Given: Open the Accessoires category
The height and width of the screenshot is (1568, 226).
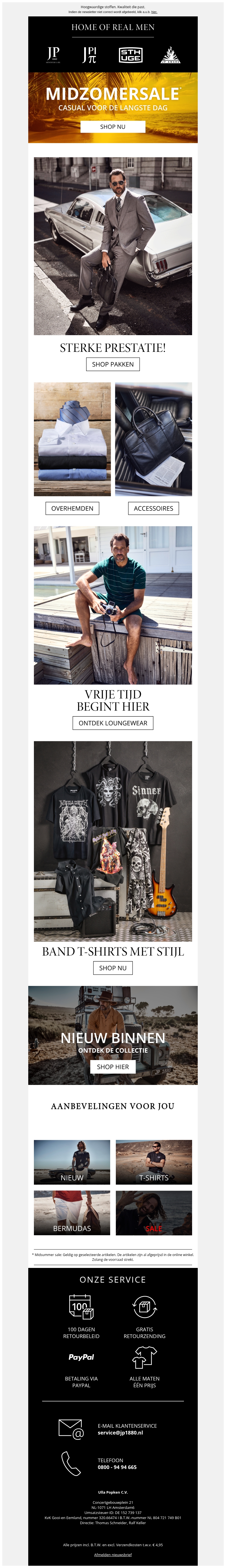Looking at the screenshot, I should [x=154, y=508].
